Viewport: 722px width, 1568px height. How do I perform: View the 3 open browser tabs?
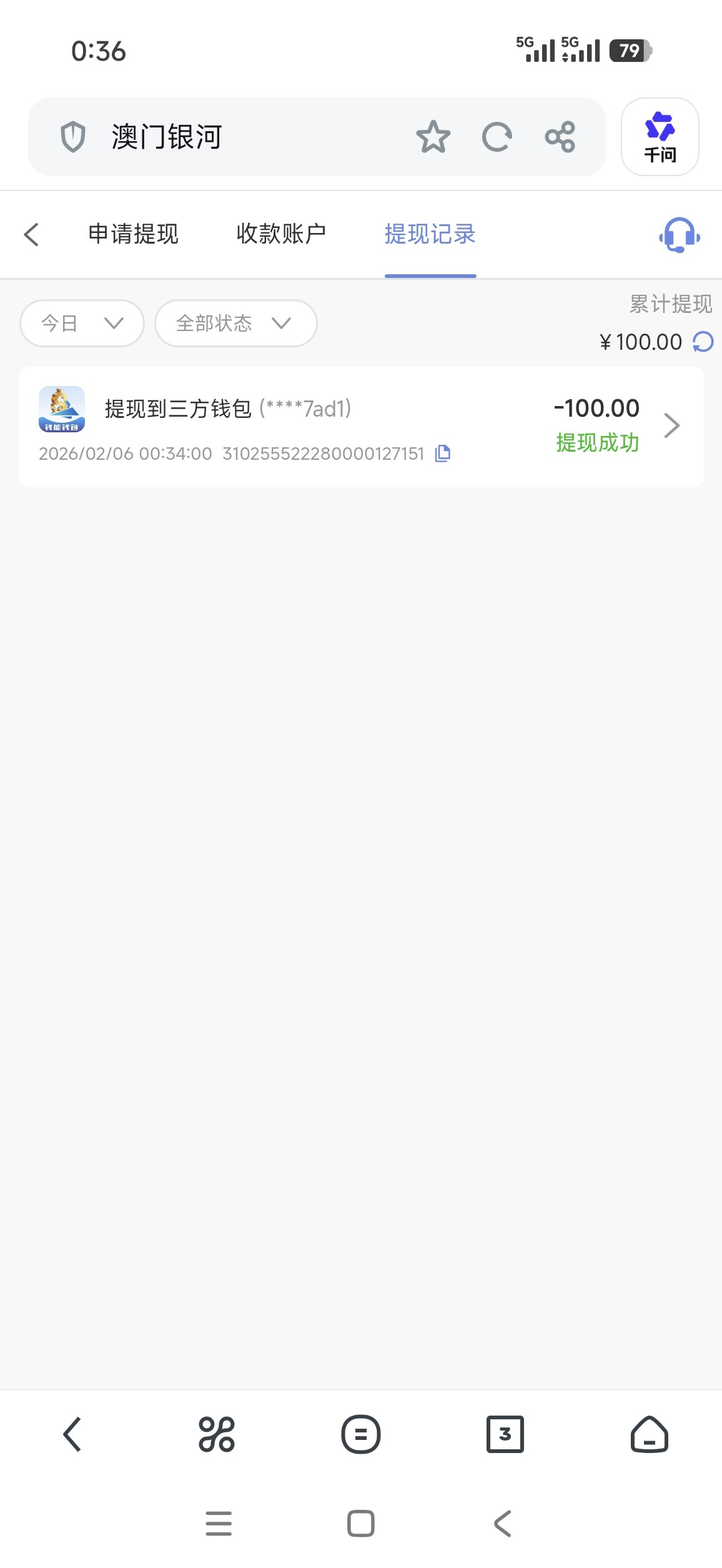505,1434
